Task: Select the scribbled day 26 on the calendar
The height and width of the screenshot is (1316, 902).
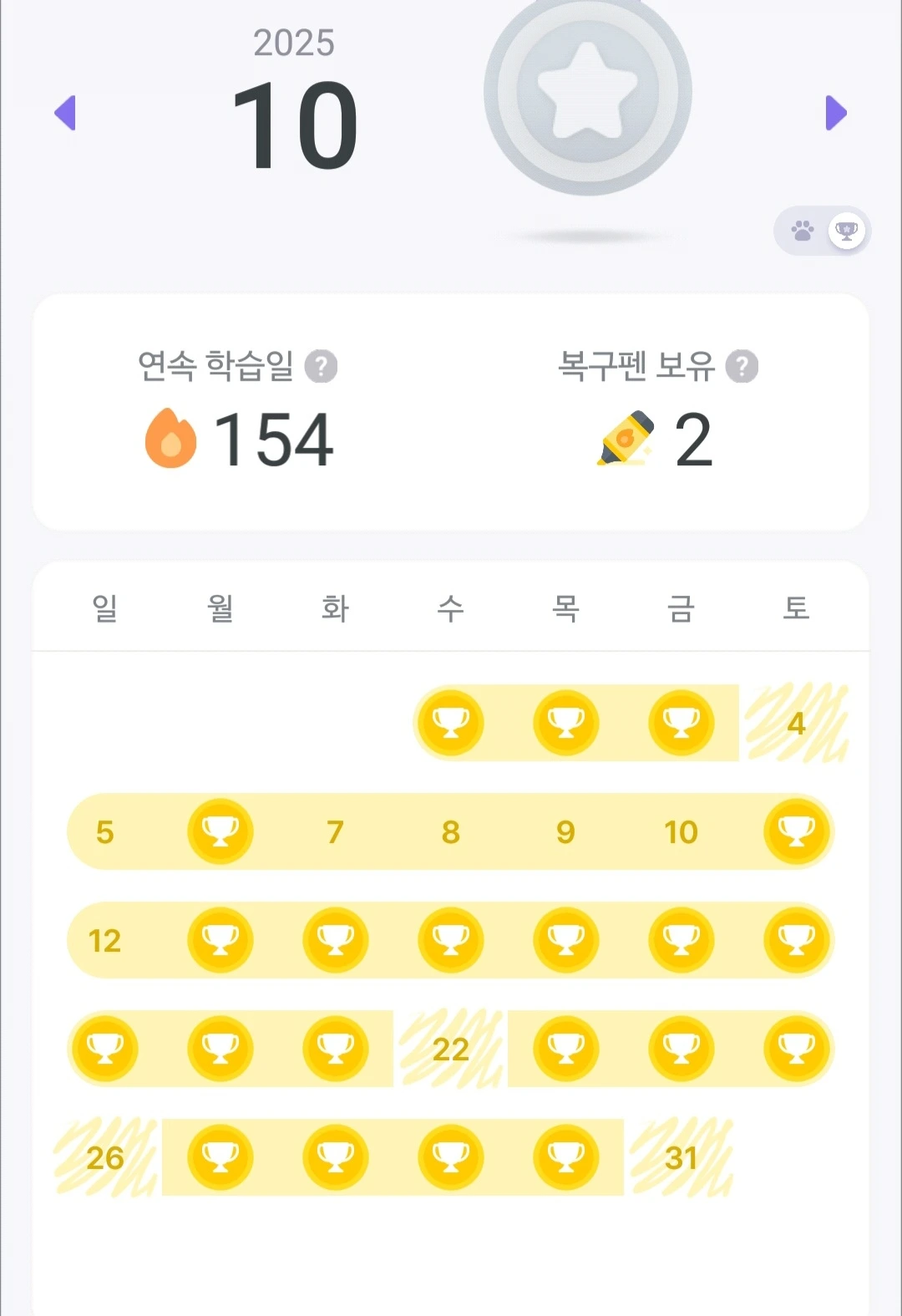Action: click(105, 1157)
